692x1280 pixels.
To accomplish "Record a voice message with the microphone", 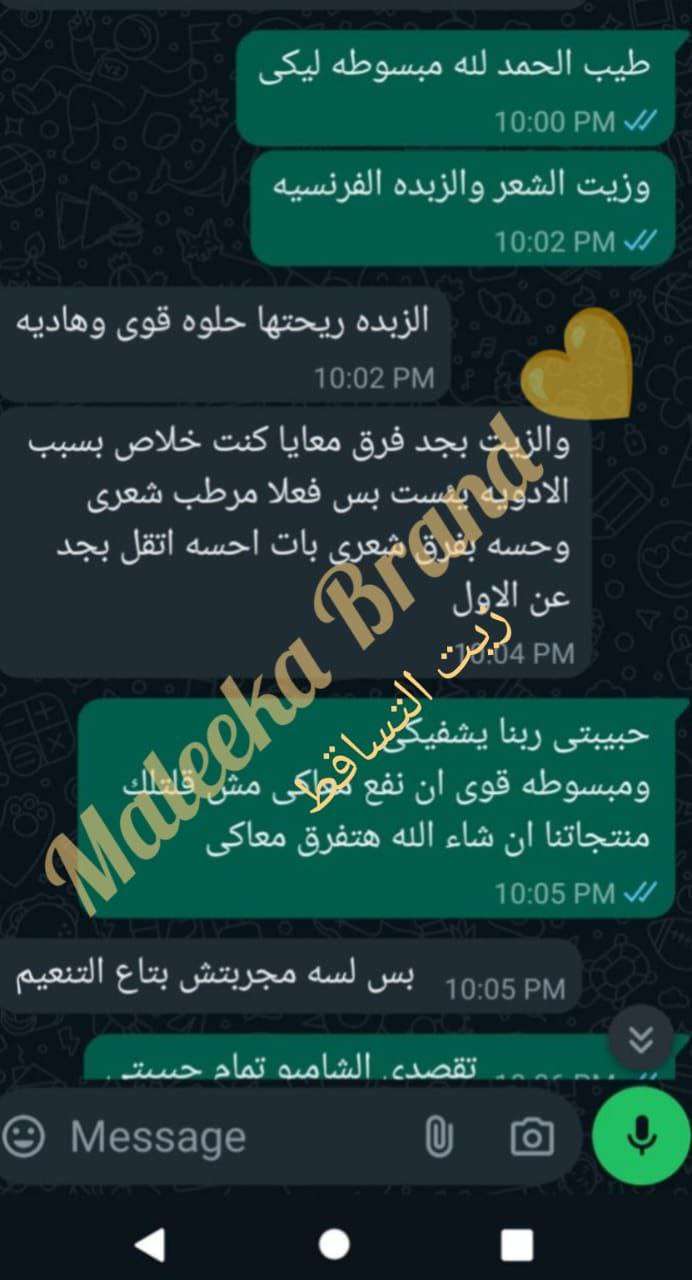I will pyautogui.click(x=641, y=1135).
